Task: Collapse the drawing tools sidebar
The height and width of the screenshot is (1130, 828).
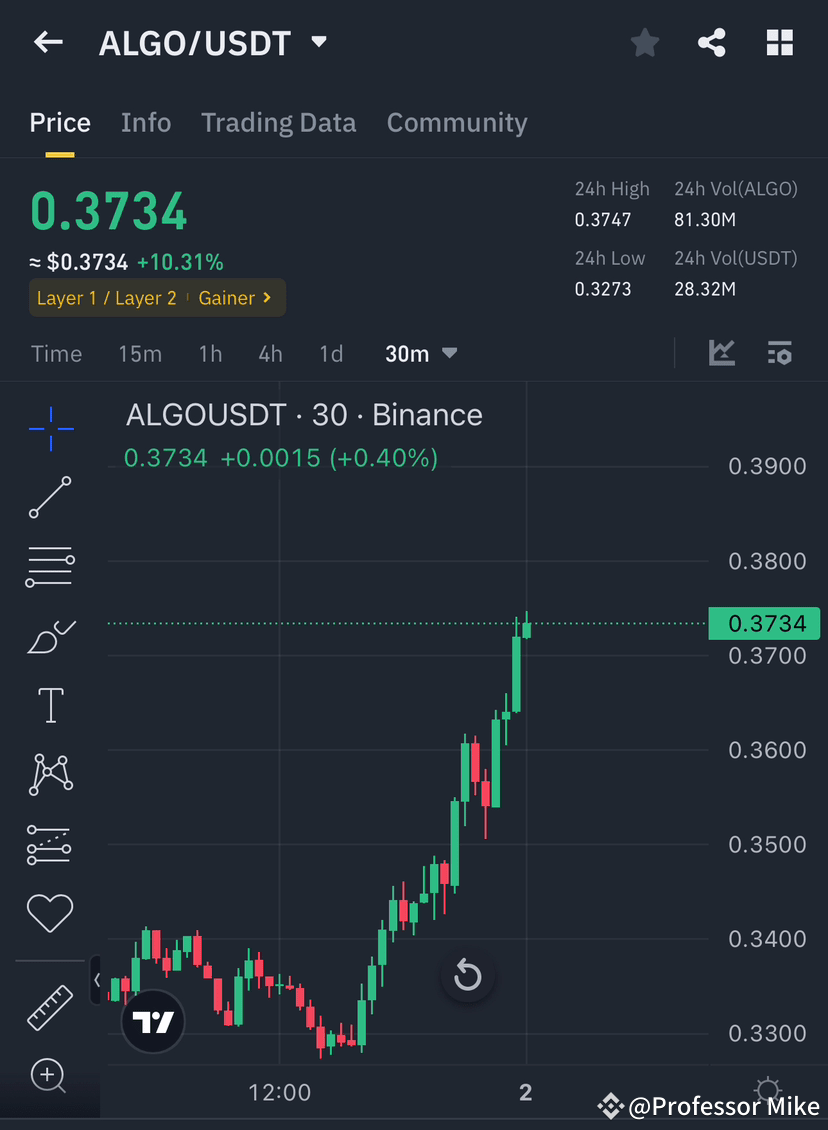Action: point(96,980)
